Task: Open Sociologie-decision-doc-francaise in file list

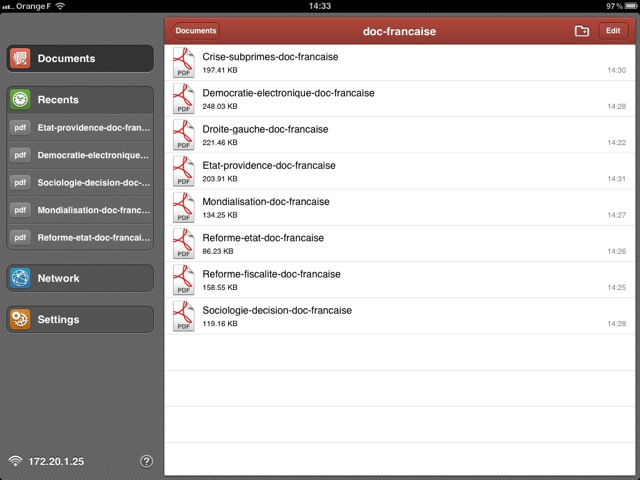Action: tap(277, 315)
